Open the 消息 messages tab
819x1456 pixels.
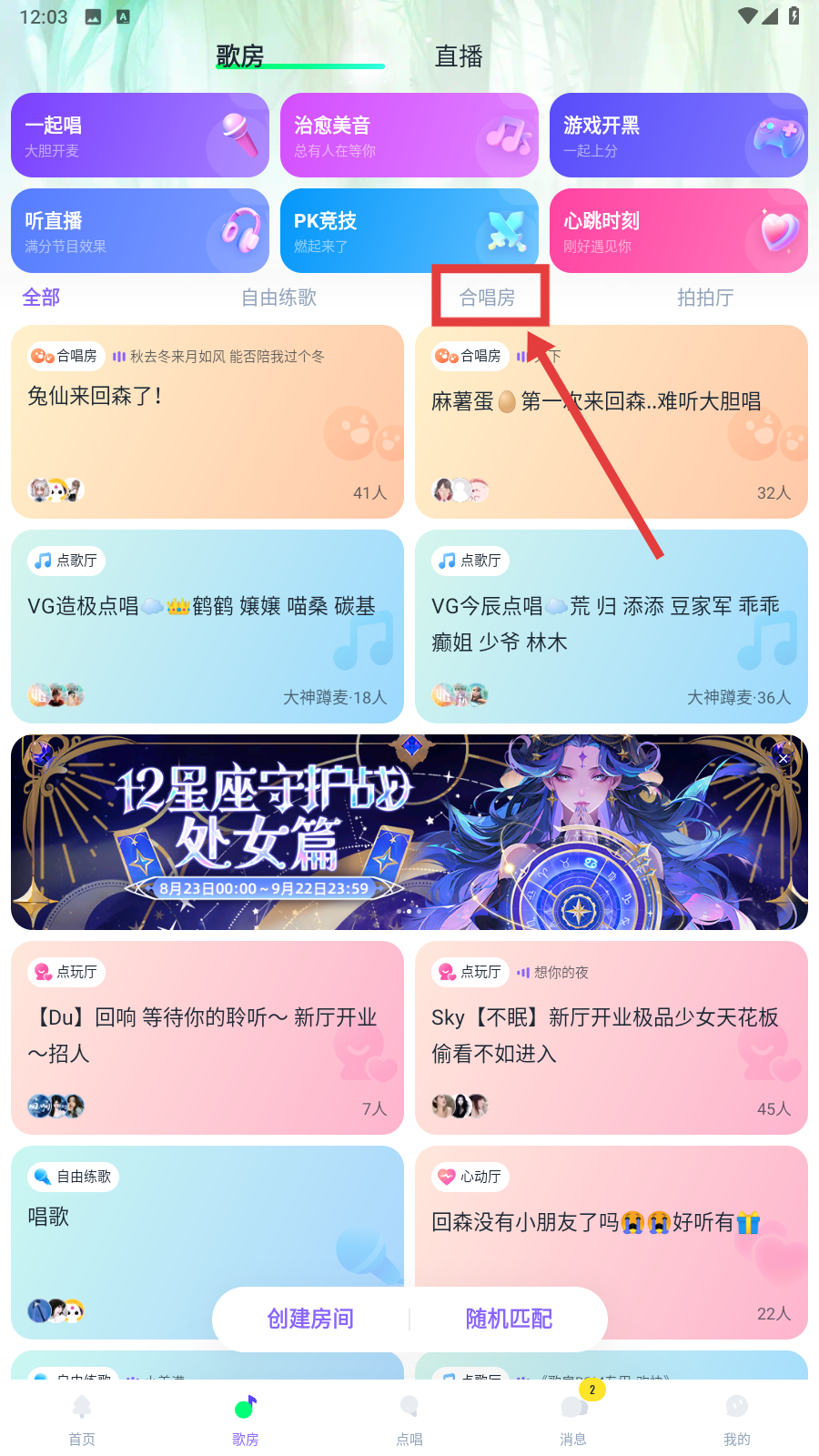point(573,1419)
